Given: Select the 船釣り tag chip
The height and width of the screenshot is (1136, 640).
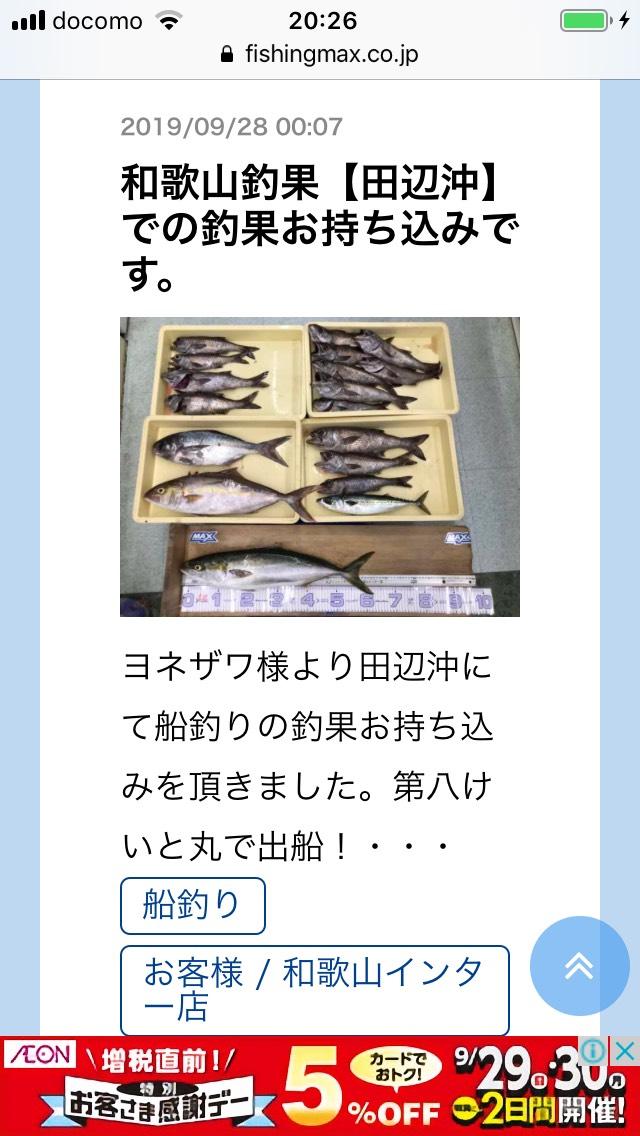Looking at the screenshot, I should pos(192,905).
